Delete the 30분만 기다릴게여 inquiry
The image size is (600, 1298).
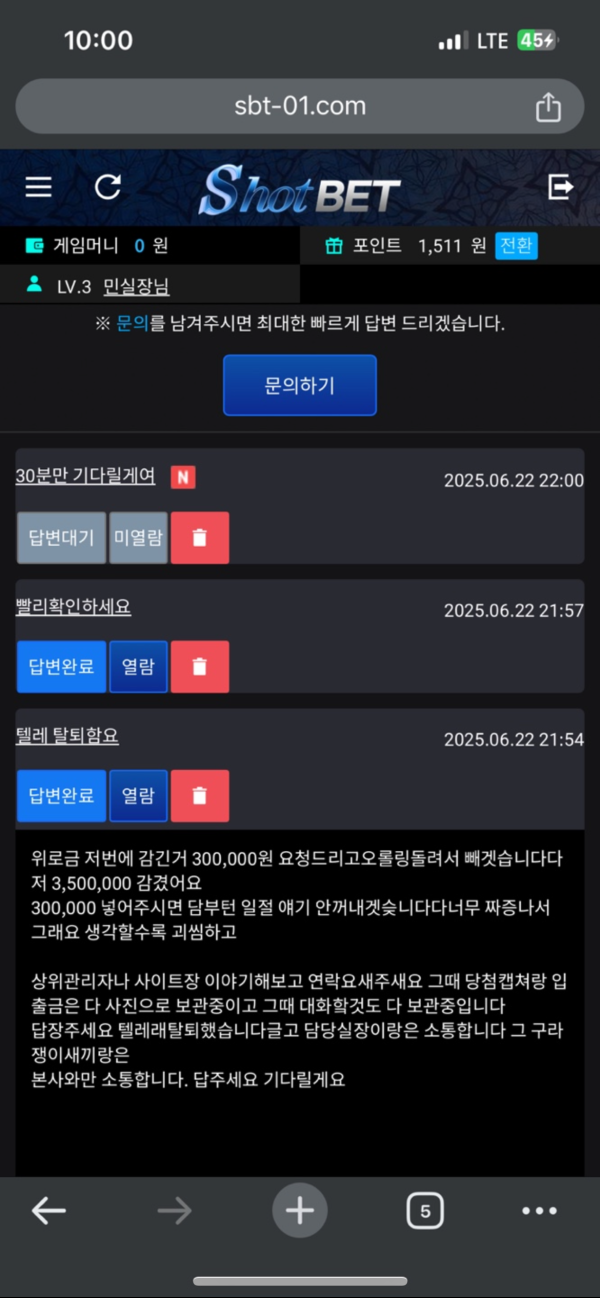pyautogui.click(x=199, y=538)
